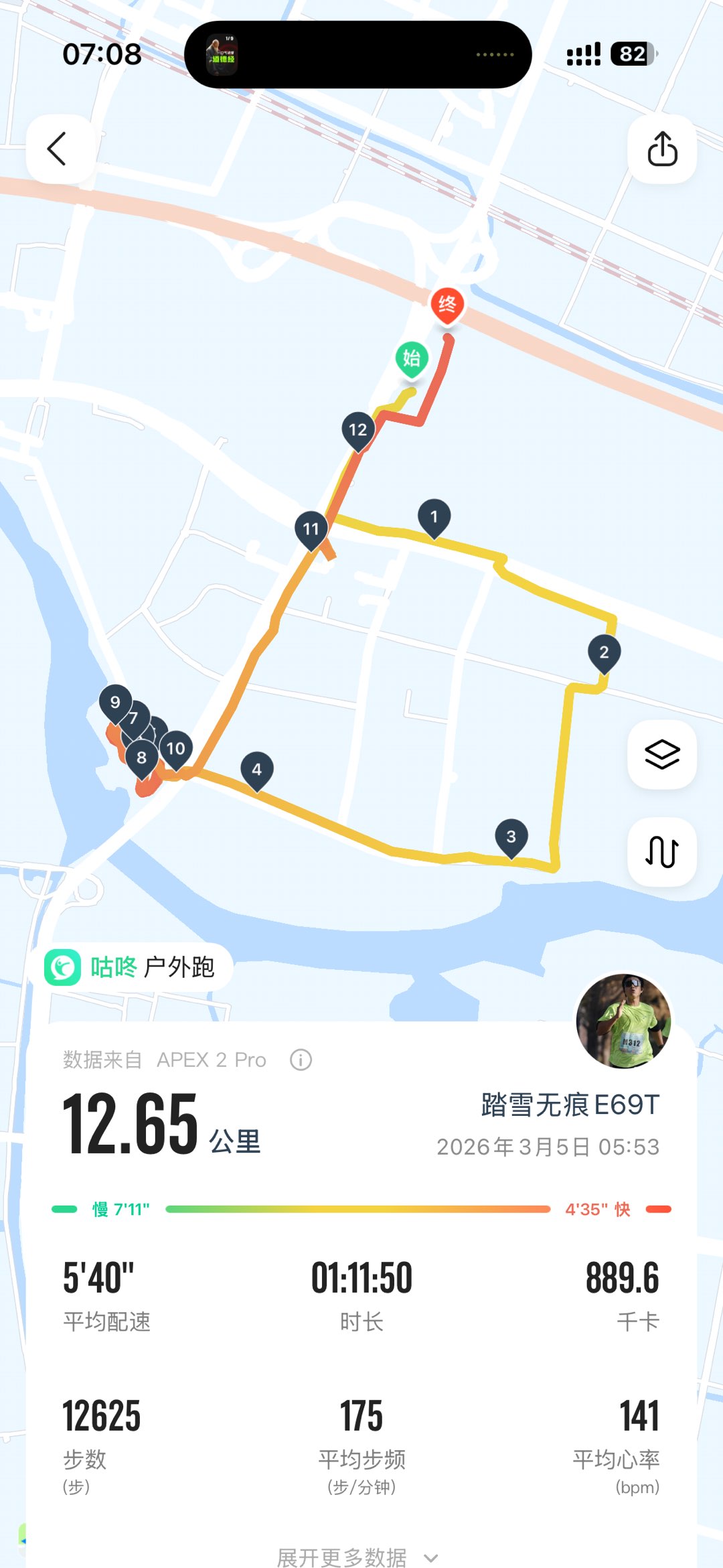Image resolution: width=723 pixels, height=1568 pixels.
Task: Select the kilometer 3 marker on route
Action: [511, 837]
